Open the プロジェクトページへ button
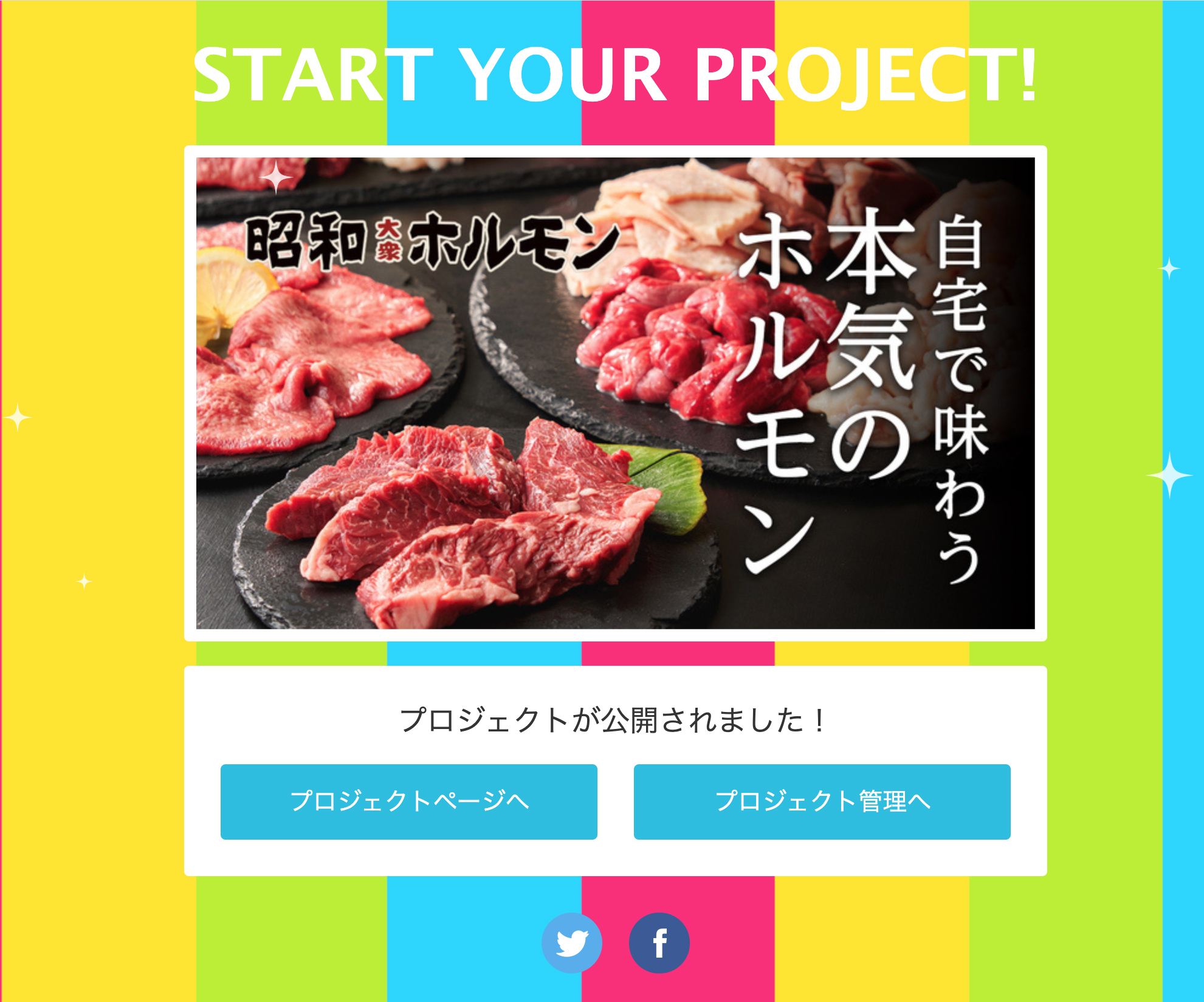The width and height of the screenshot is (1204, 1002). click(408, 801)
